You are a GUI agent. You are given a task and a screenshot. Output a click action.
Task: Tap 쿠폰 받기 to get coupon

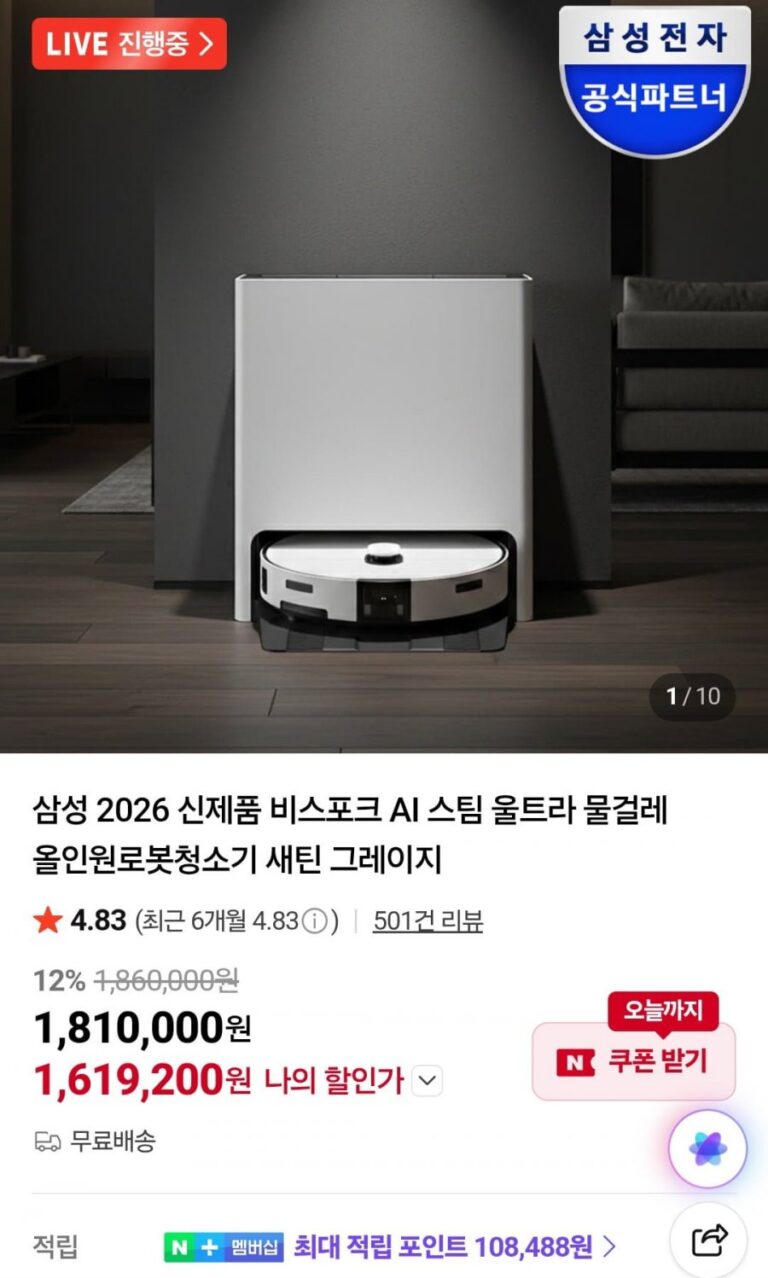(634, 1062)
